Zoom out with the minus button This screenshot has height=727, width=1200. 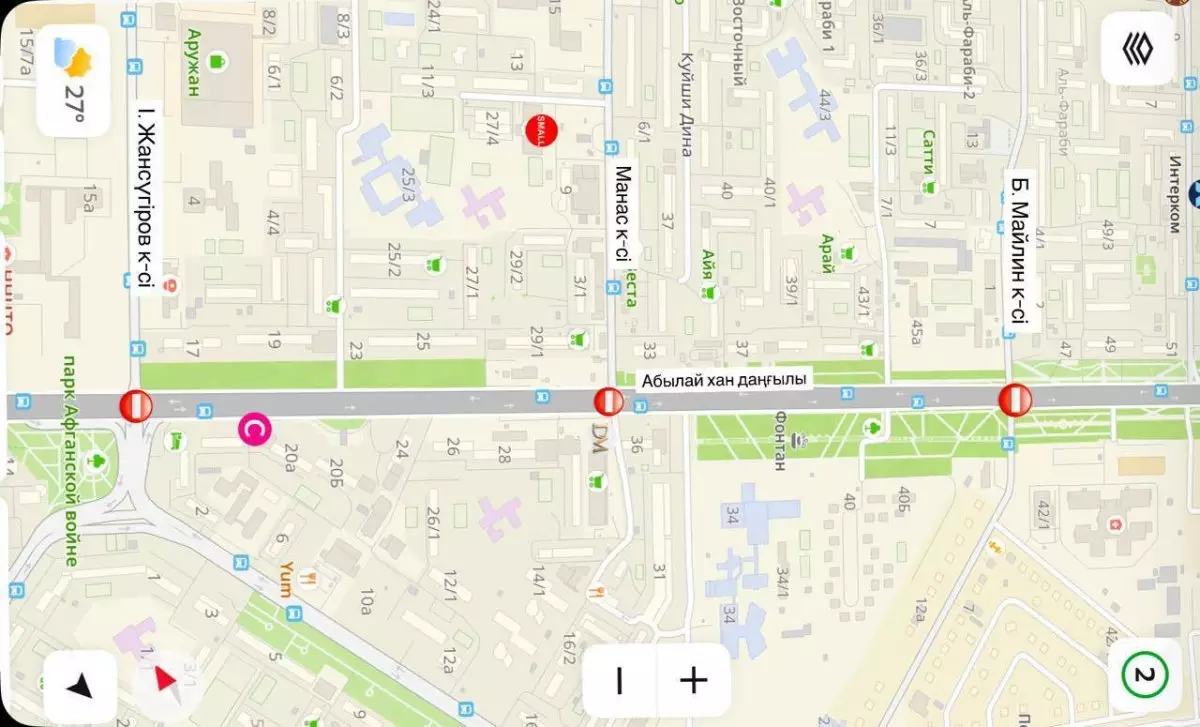(620, 680)
